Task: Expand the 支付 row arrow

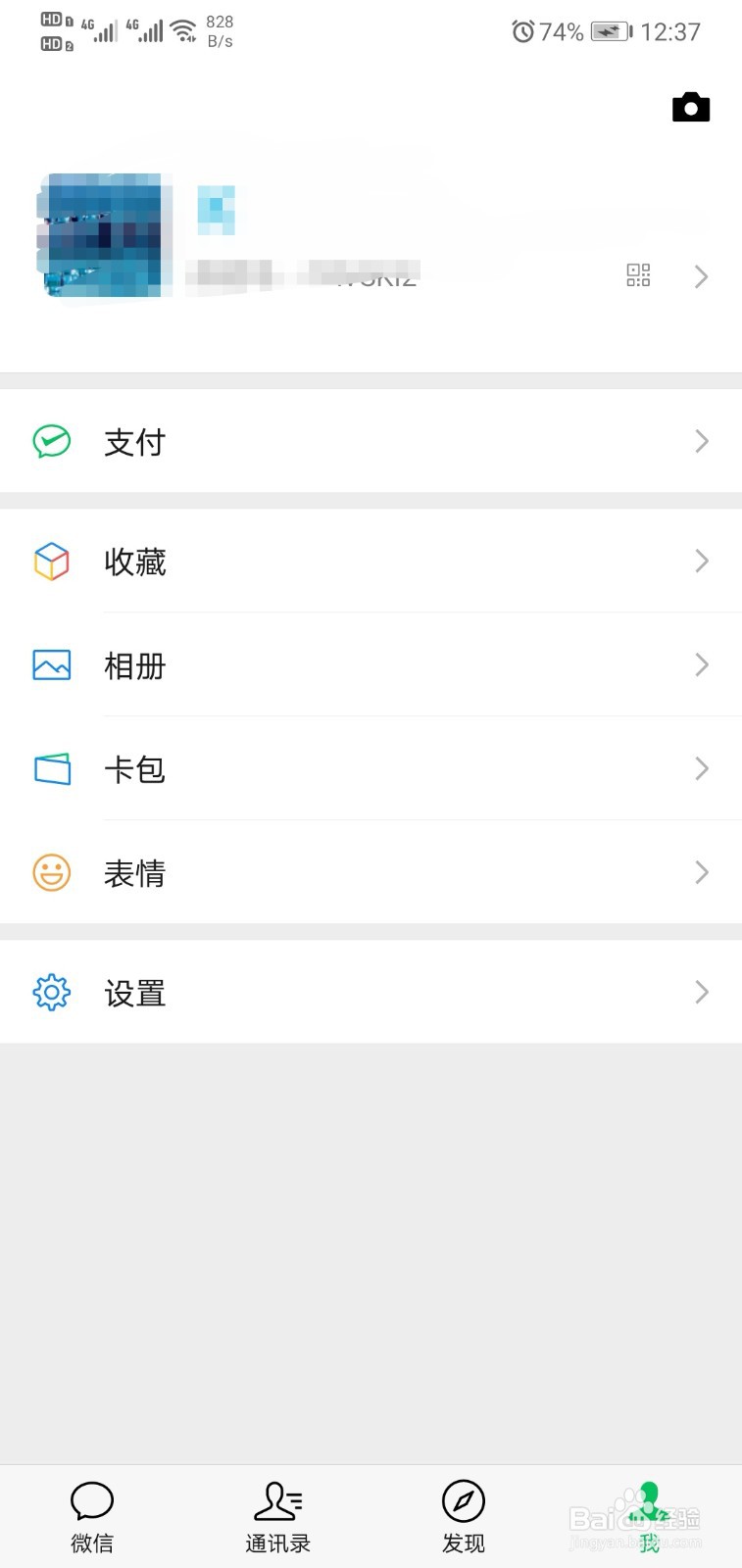Action: click(x=701, y=442)
